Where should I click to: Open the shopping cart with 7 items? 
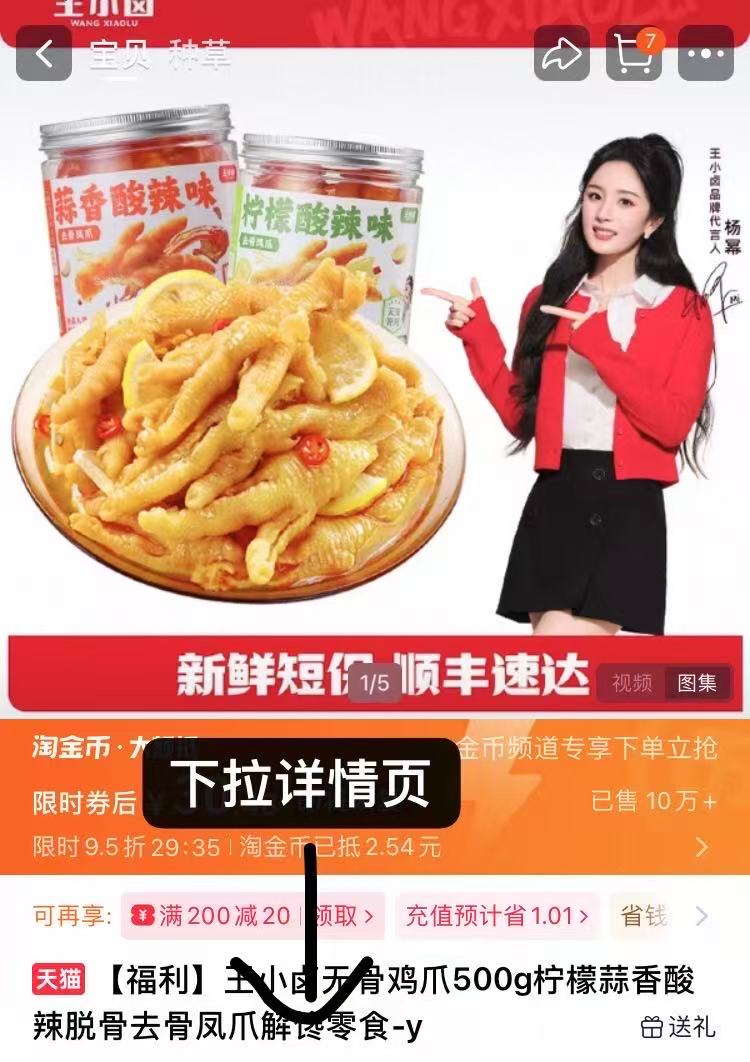(x=634, y=52)
